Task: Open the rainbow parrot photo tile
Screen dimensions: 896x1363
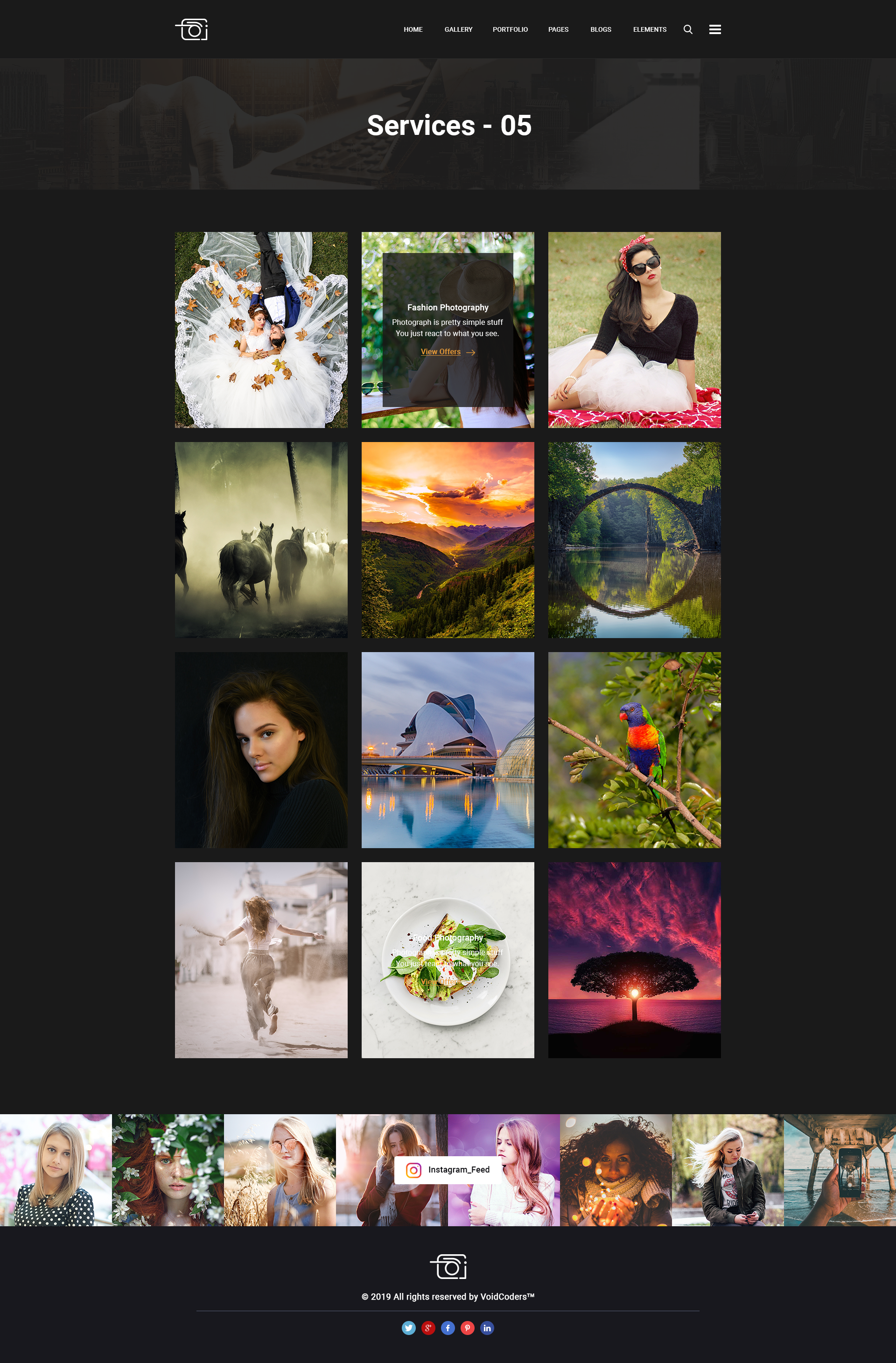Action: (x=634, y=750)
